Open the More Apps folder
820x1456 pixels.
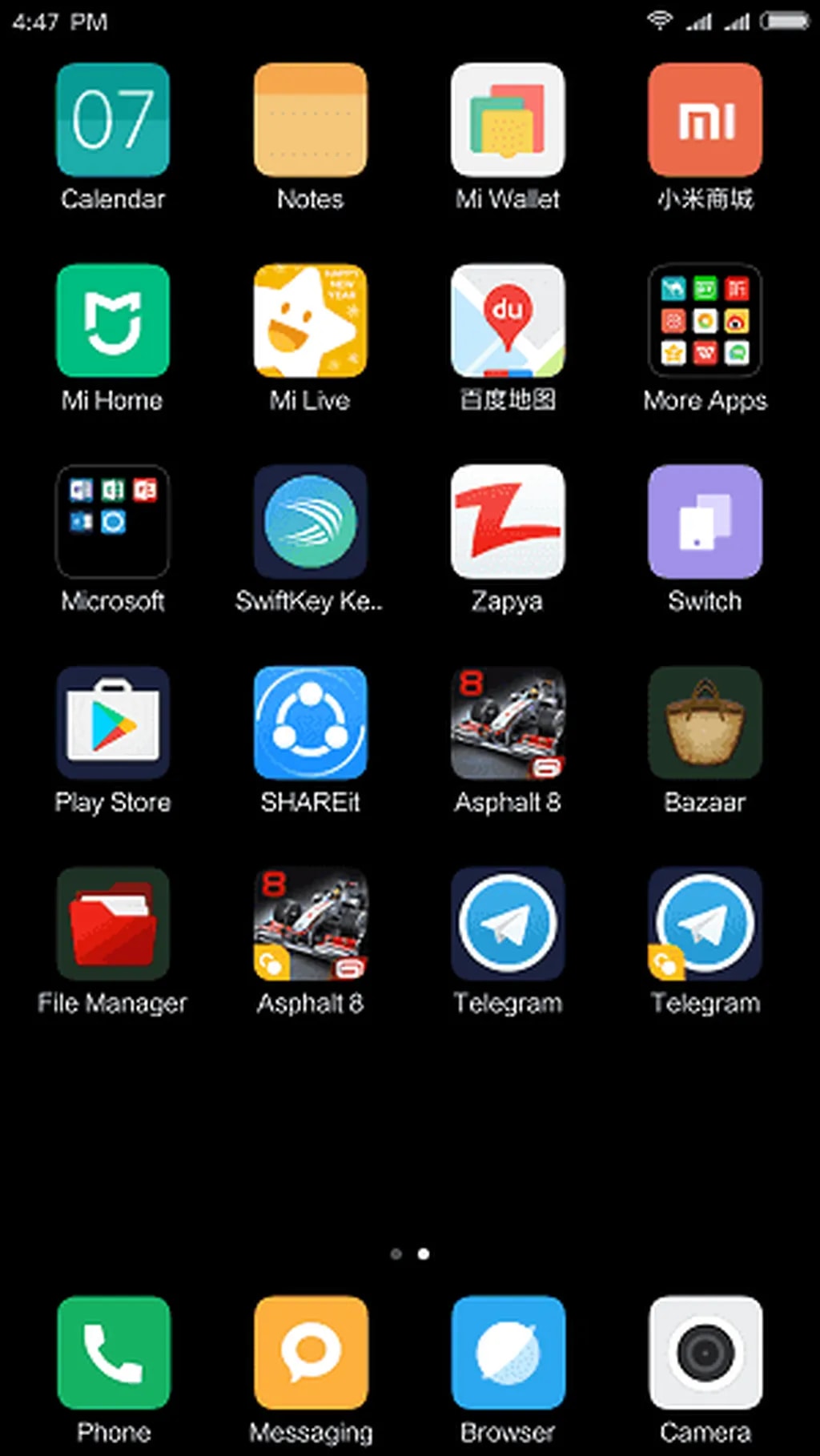[704, 321]
